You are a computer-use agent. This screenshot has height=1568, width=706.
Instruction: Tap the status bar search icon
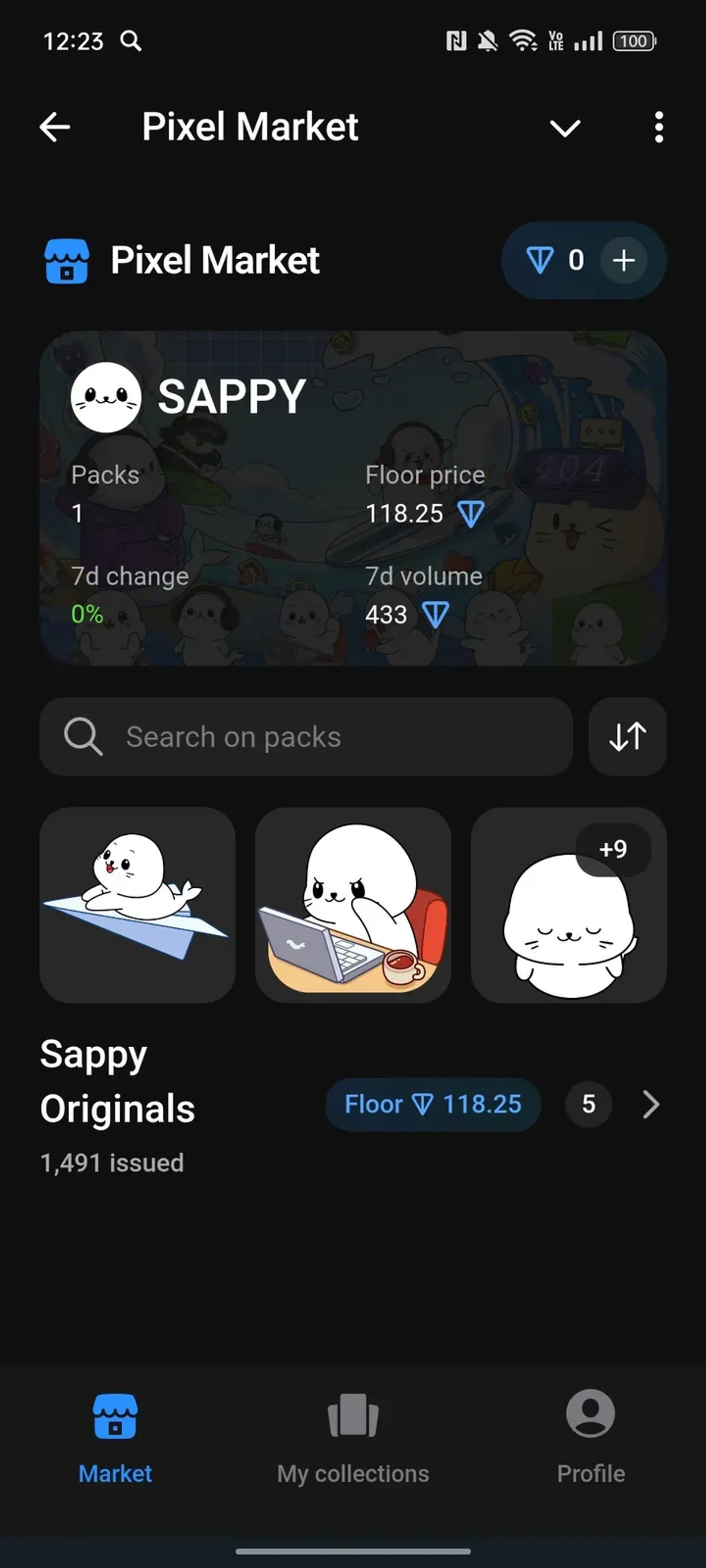(130, 41)
